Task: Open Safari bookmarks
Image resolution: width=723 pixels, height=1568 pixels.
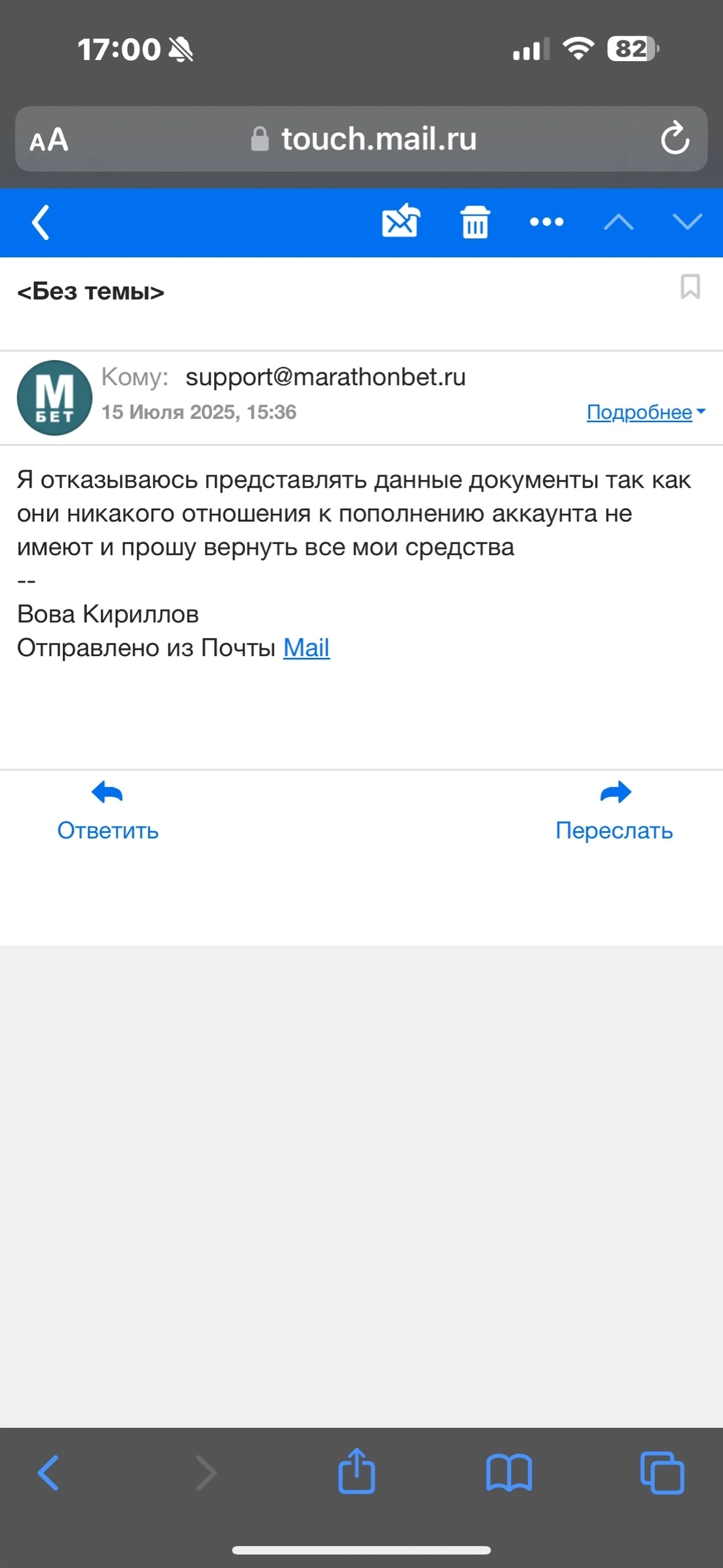Action: [x=509, y=1472]
